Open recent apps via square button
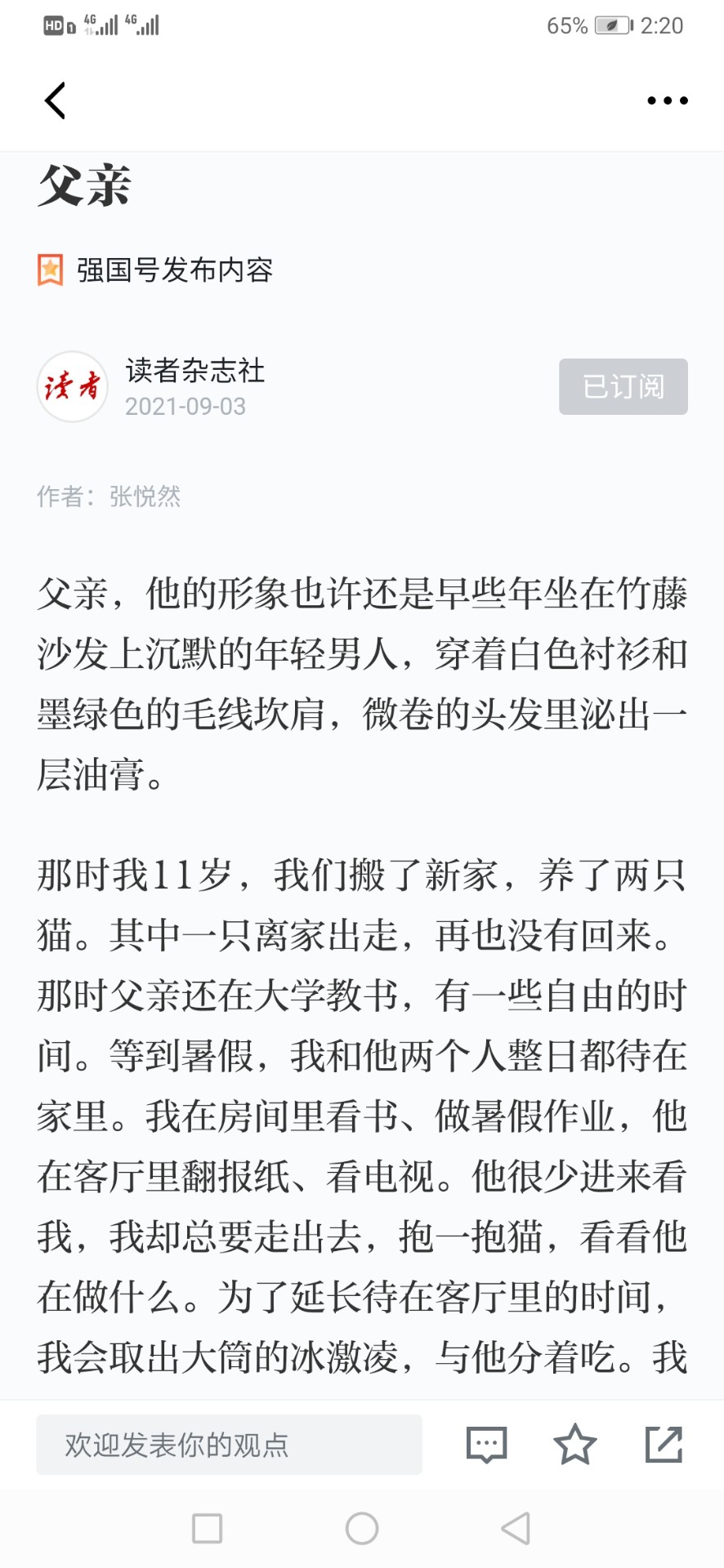Image resolution: width=724 pixels, height=1568 pixels. tap(207, 1528)
